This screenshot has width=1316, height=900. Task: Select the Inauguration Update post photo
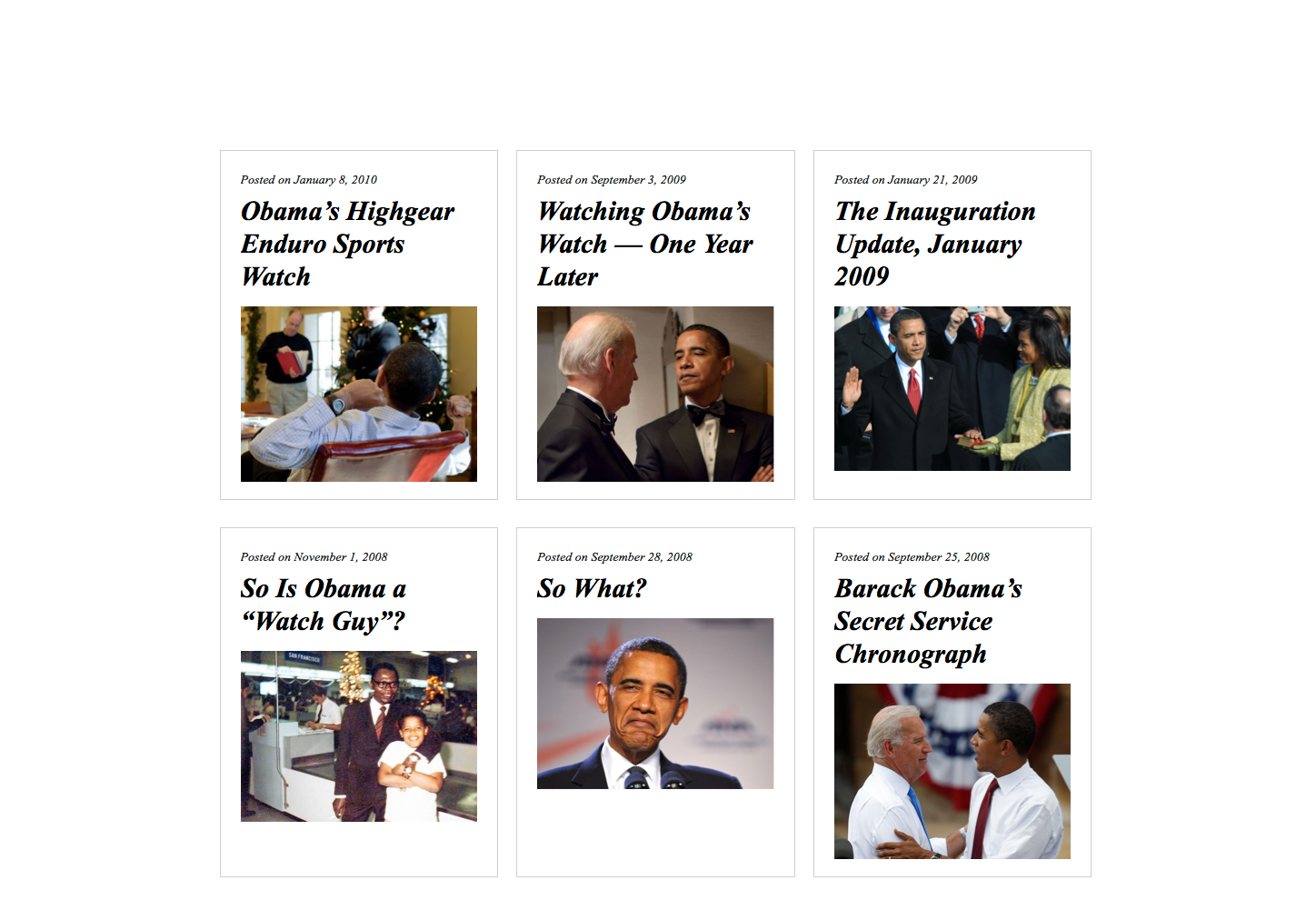point(952,388)
